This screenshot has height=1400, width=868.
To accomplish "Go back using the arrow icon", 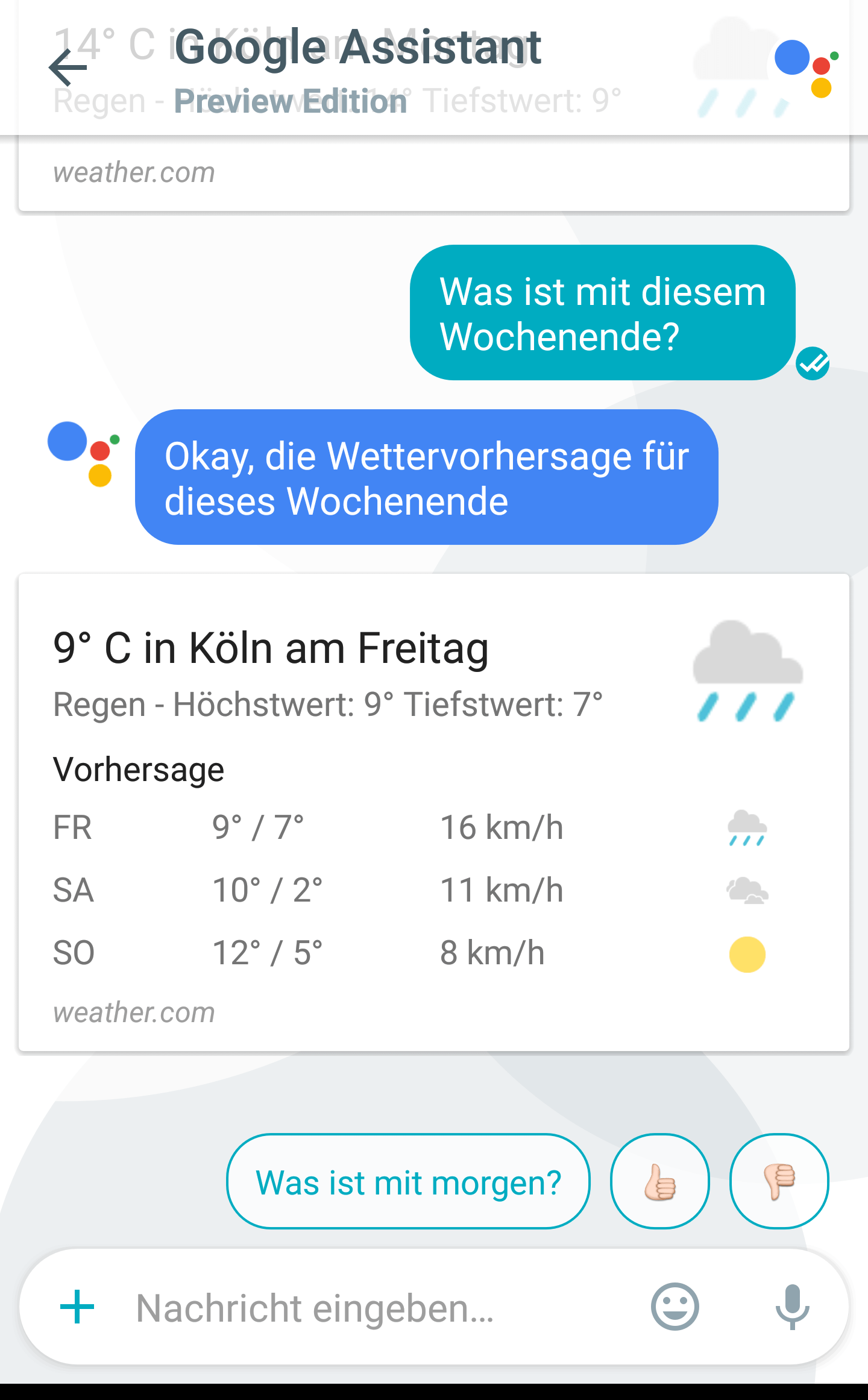I will 68,66.
